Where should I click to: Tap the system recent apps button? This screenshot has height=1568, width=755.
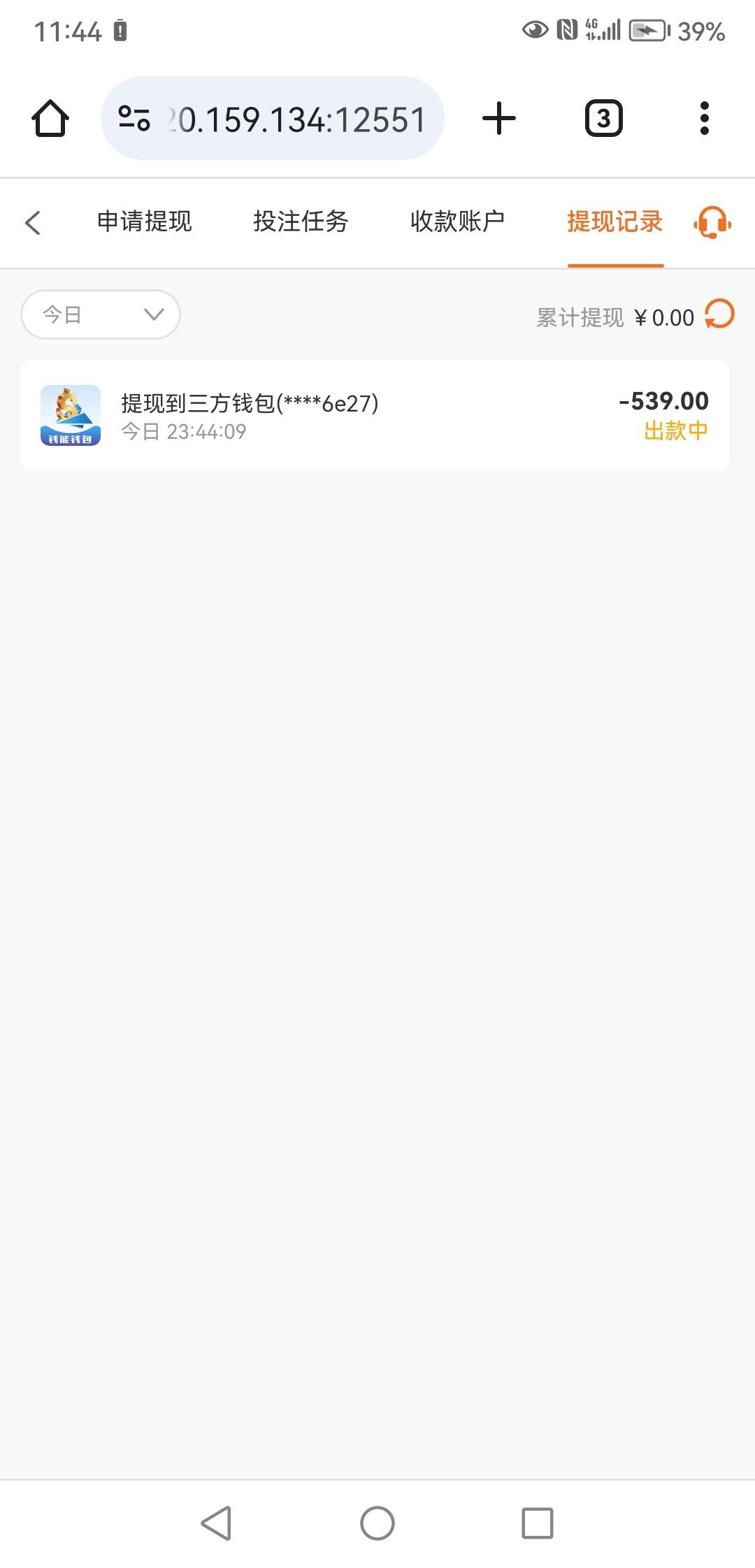(x=538, y=1523)
